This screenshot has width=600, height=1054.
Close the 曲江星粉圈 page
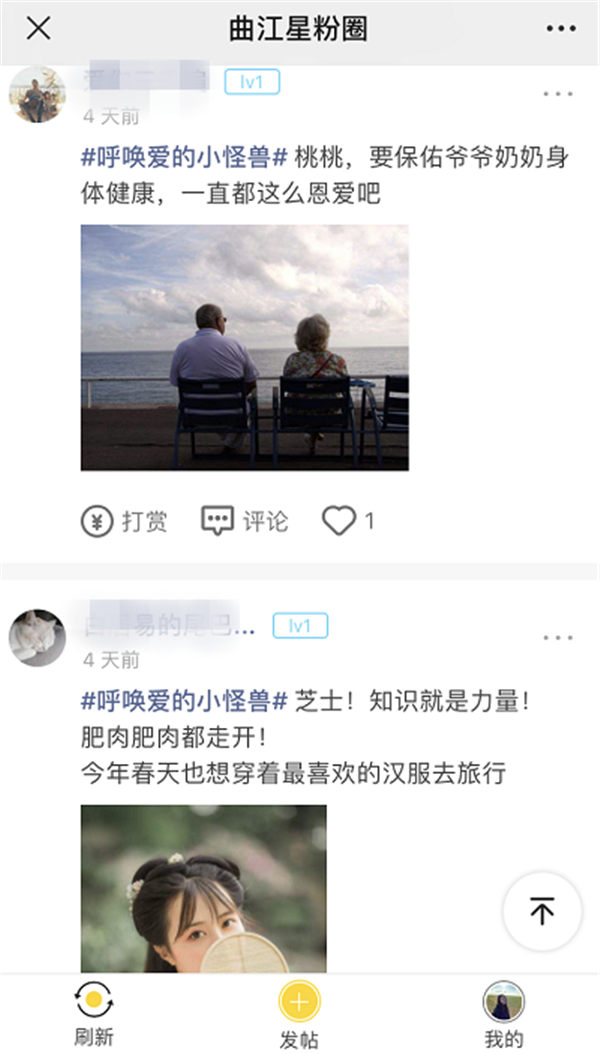pos(38,29)
